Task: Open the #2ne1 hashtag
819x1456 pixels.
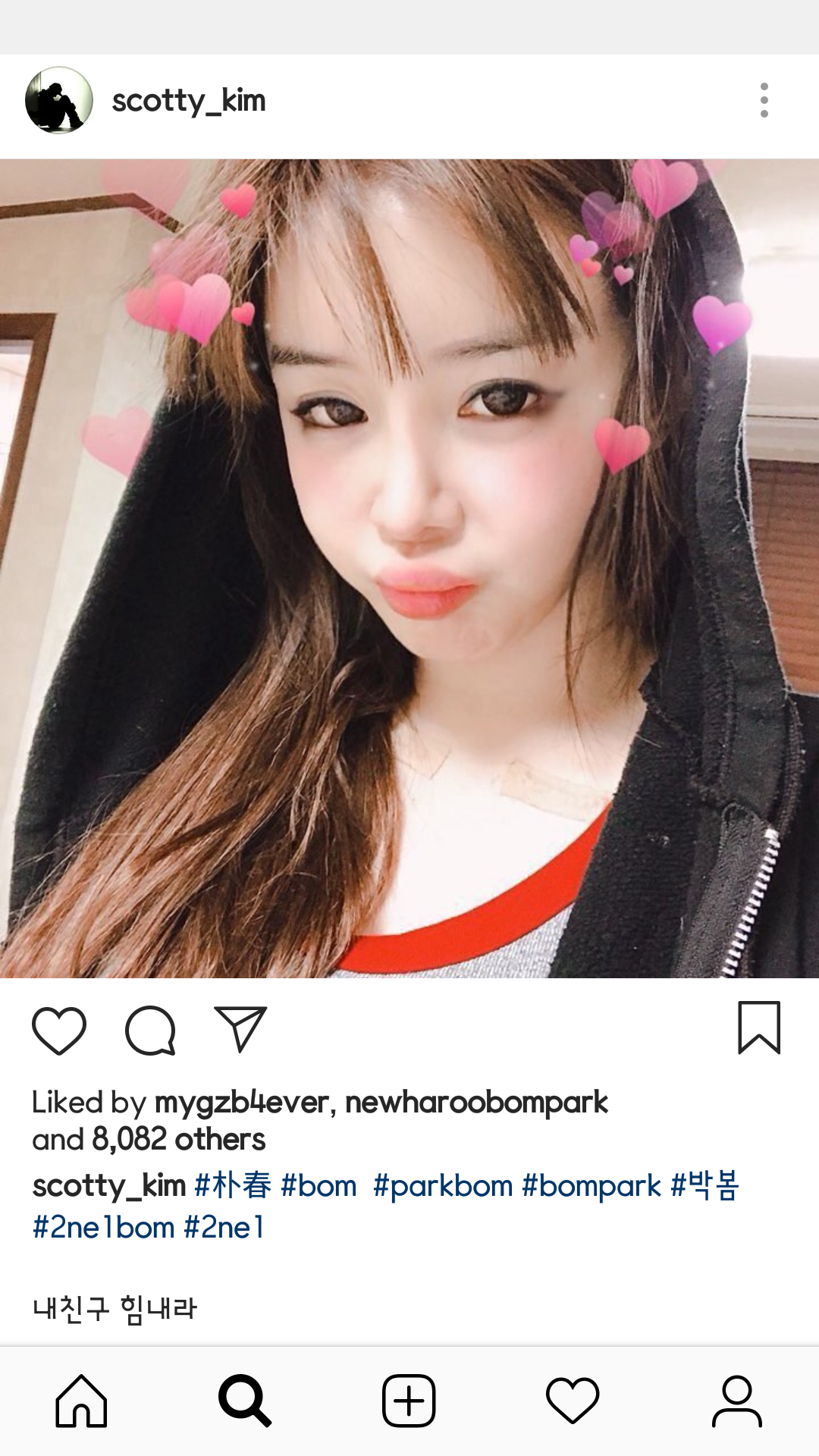Action: (224, 1228)
